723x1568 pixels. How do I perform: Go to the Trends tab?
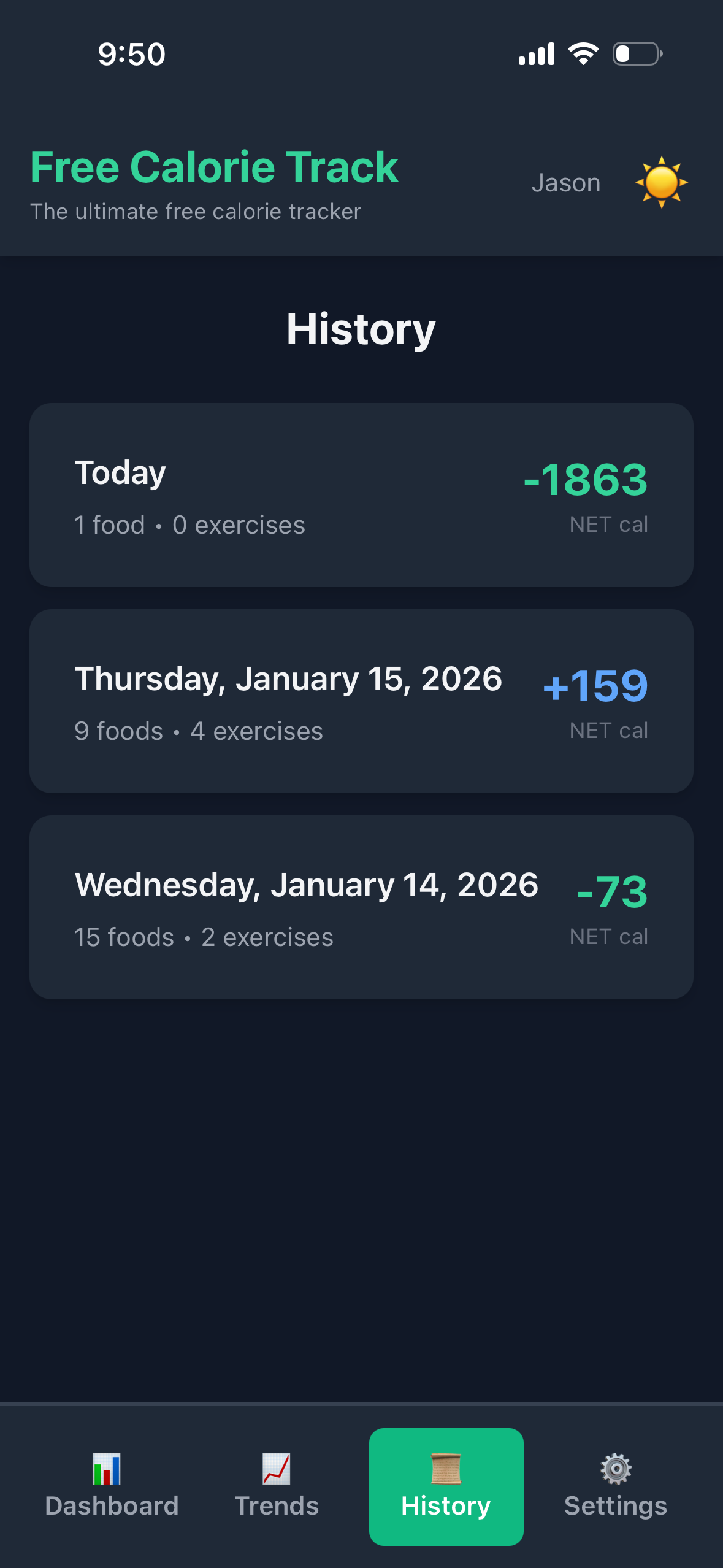coord(277,1486)
